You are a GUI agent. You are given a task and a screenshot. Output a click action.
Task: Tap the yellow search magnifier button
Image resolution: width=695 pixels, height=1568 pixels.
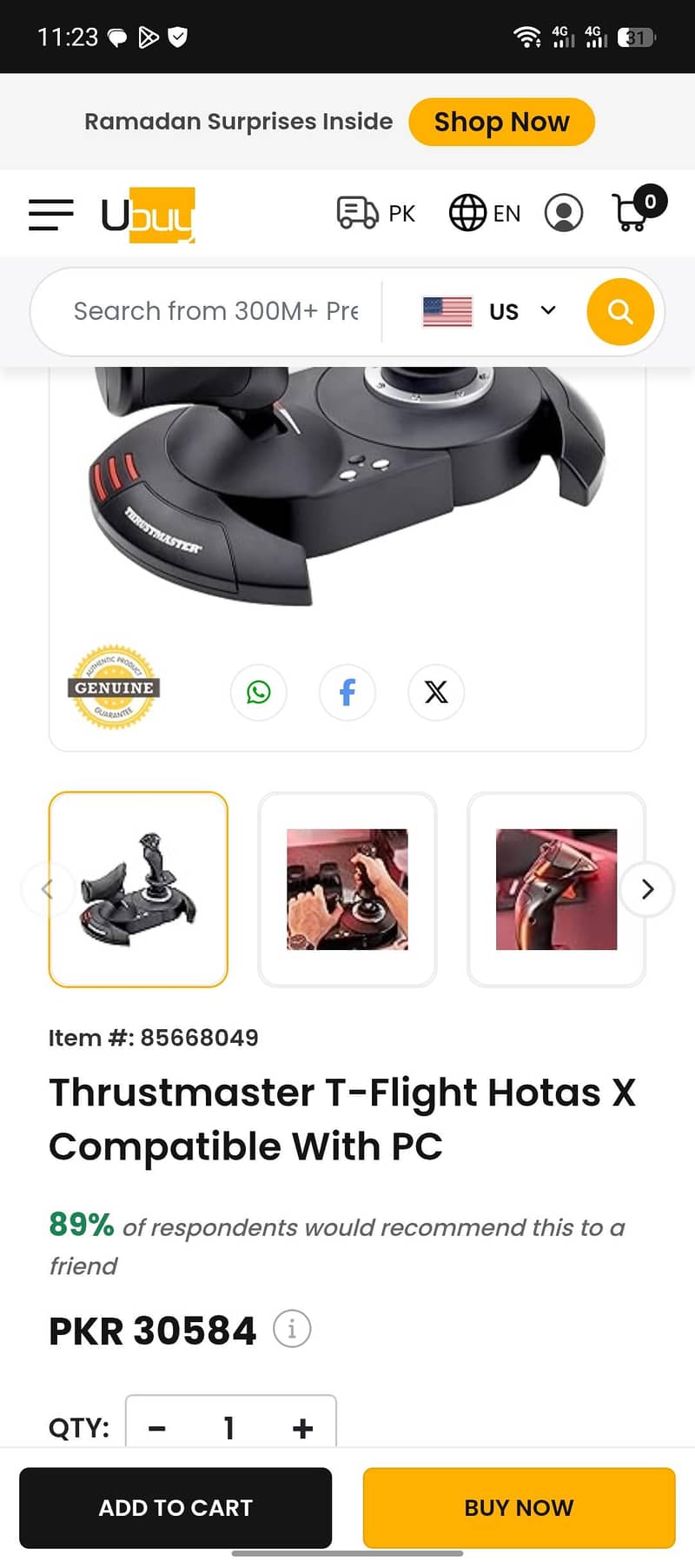[x=620, y=311]
